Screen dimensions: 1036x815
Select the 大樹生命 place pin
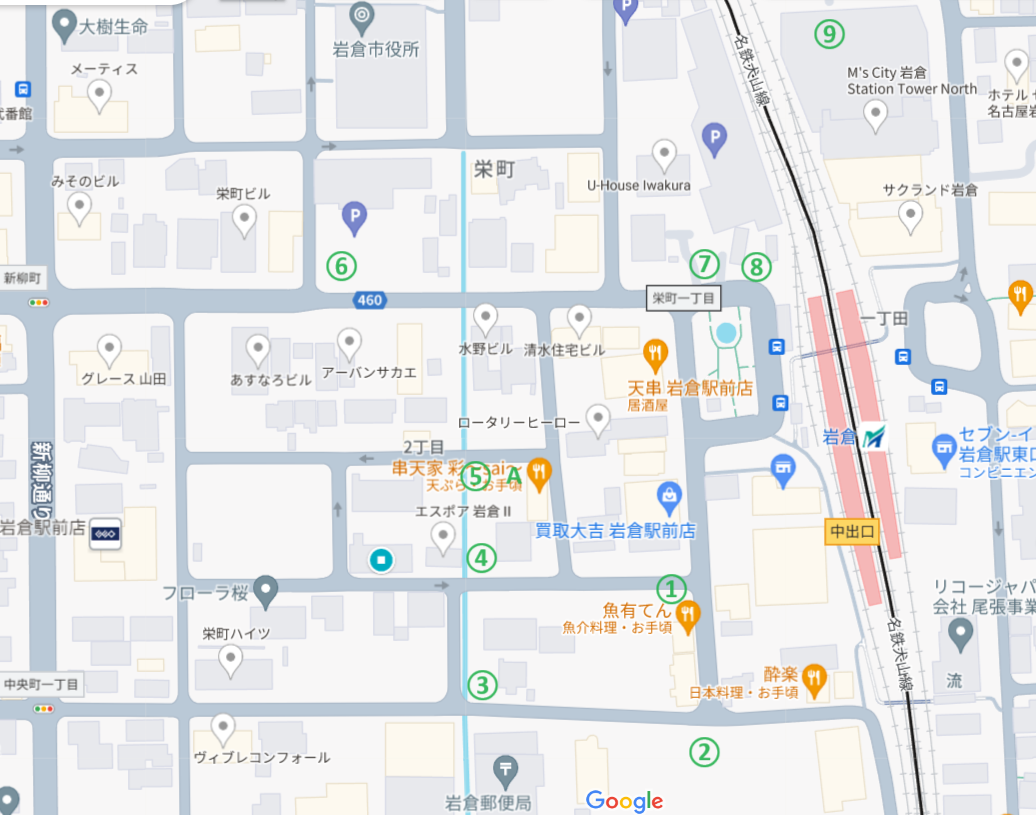pos(66,22)
